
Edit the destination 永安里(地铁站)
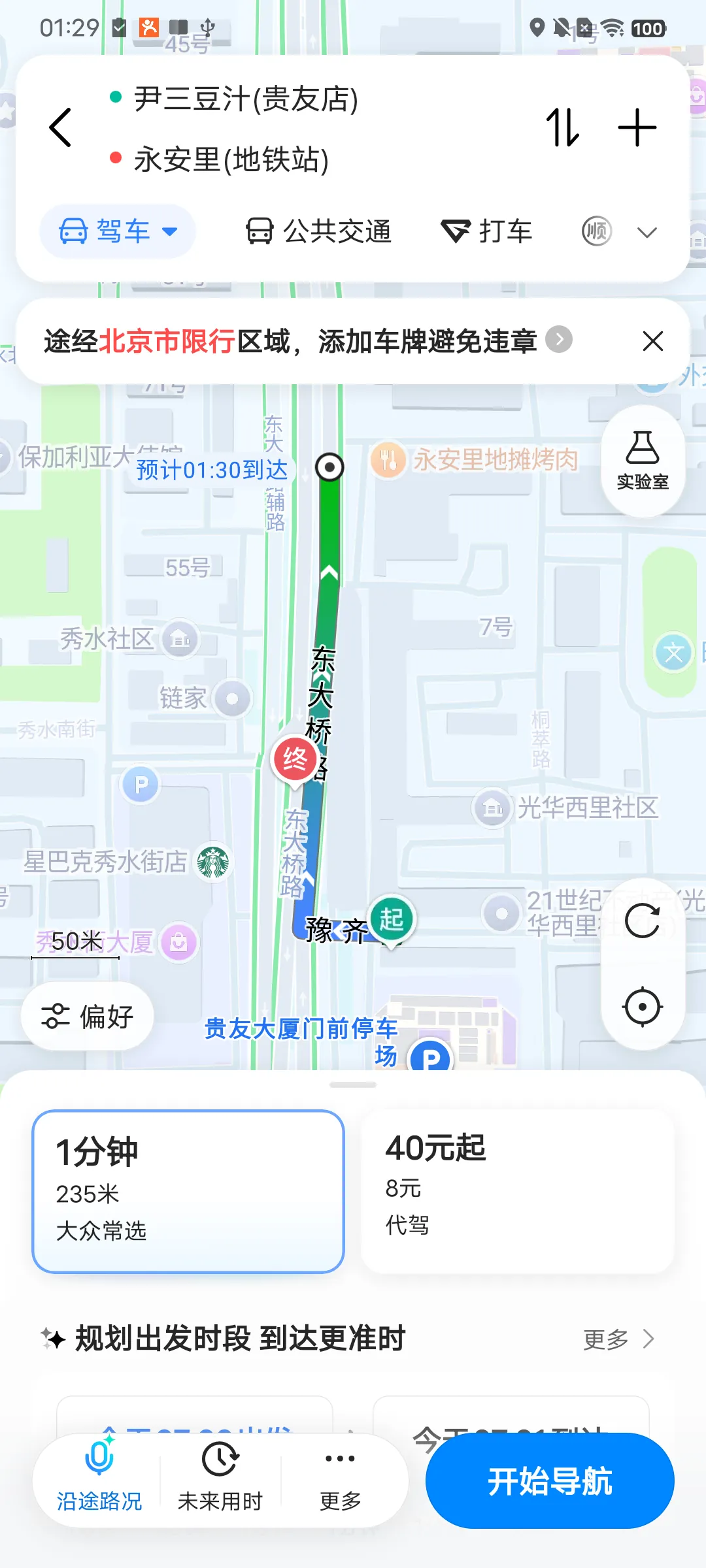[x=231, y=159]
